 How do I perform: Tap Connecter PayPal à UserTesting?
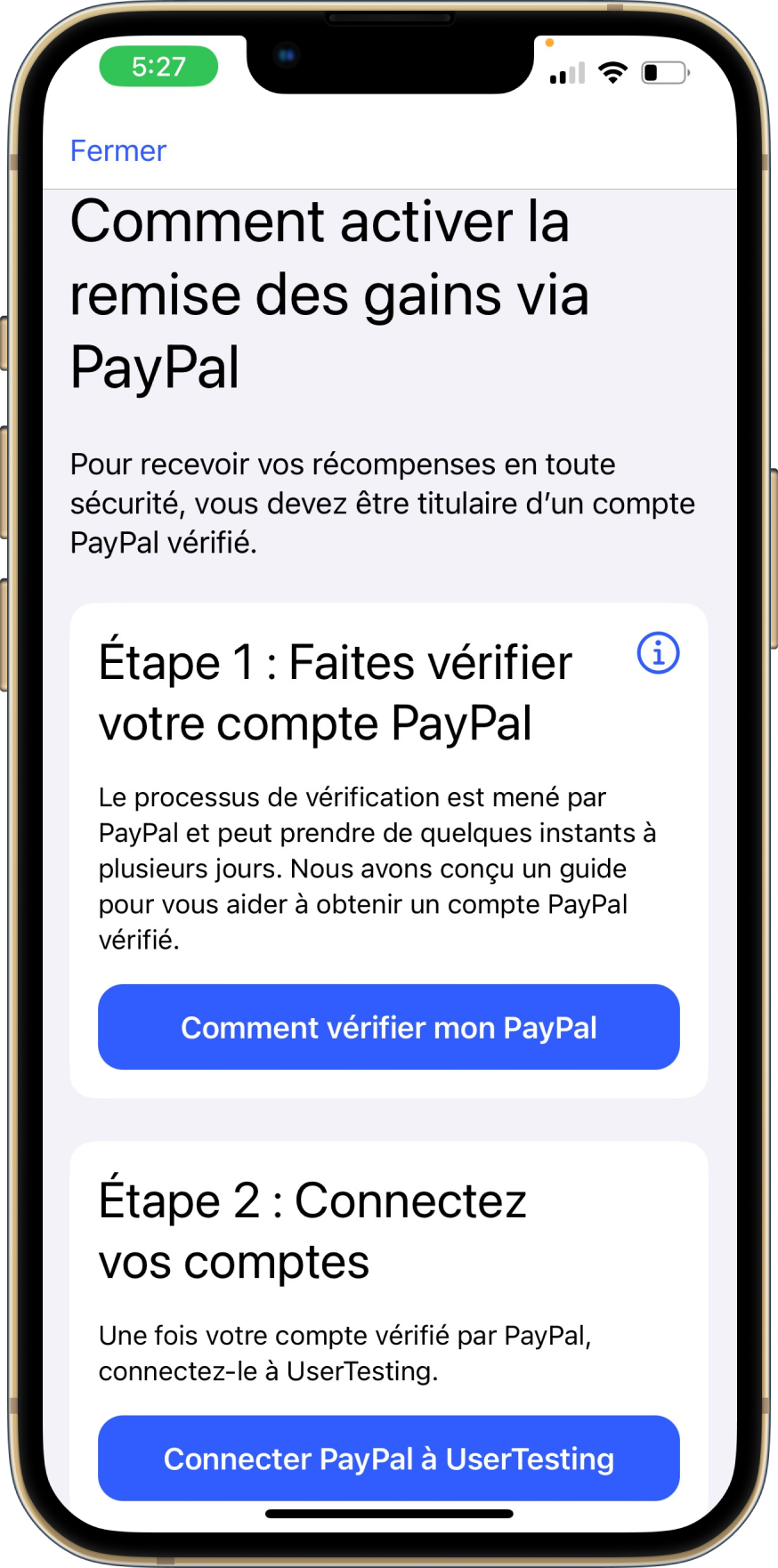tap(389, 1458)
